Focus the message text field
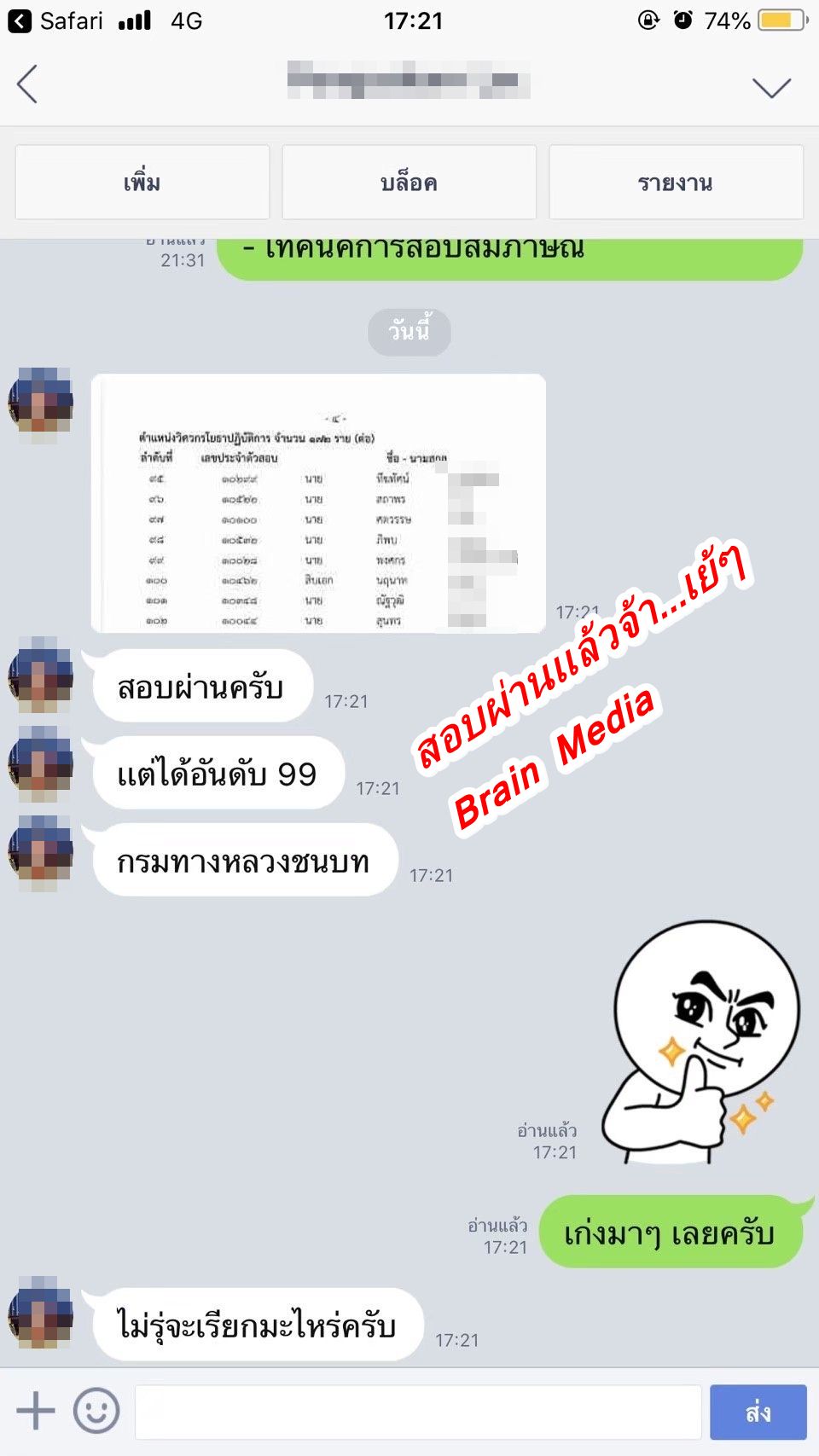The height and width of the screenshot is (1456, 819). click(x=418, y=1412)
